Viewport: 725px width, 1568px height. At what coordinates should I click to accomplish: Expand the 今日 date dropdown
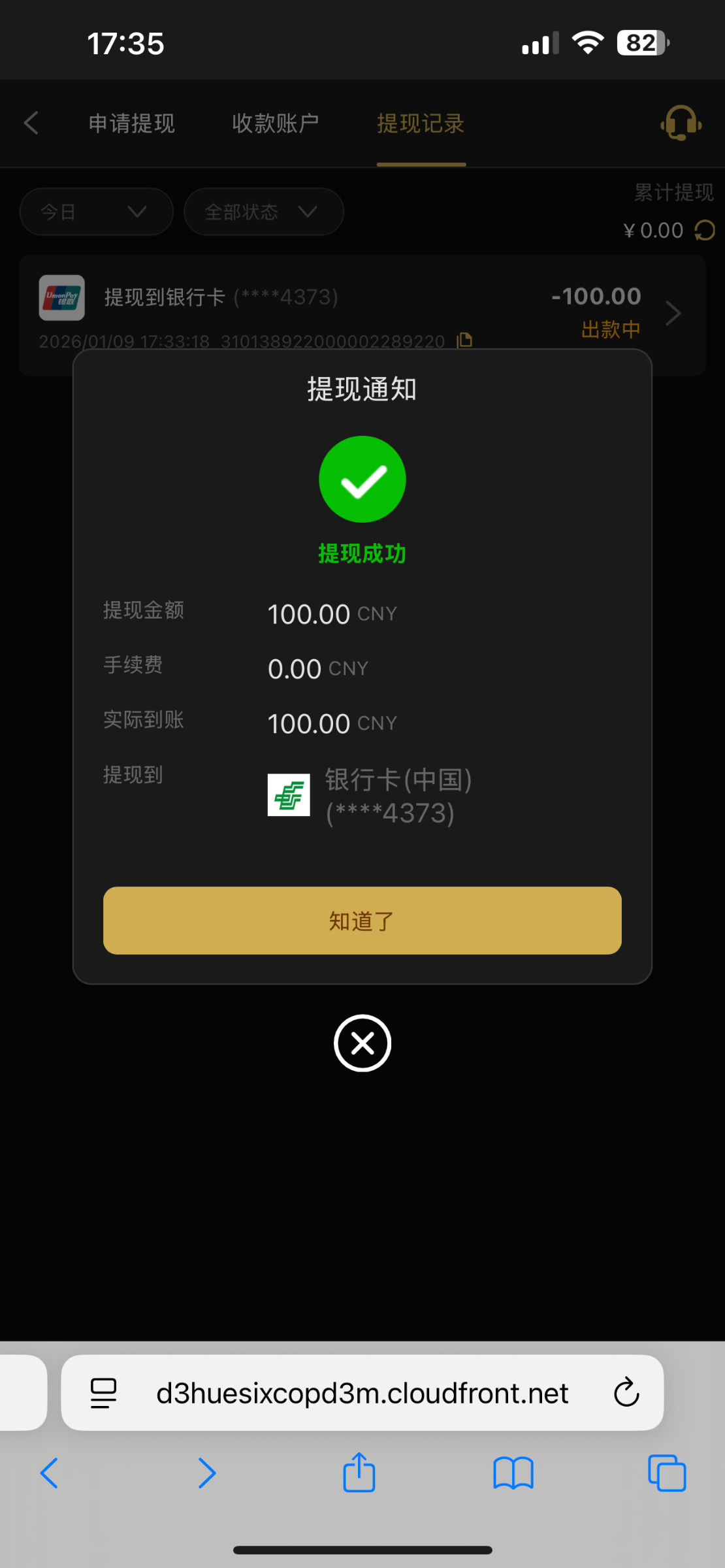[x=96, y=212]
